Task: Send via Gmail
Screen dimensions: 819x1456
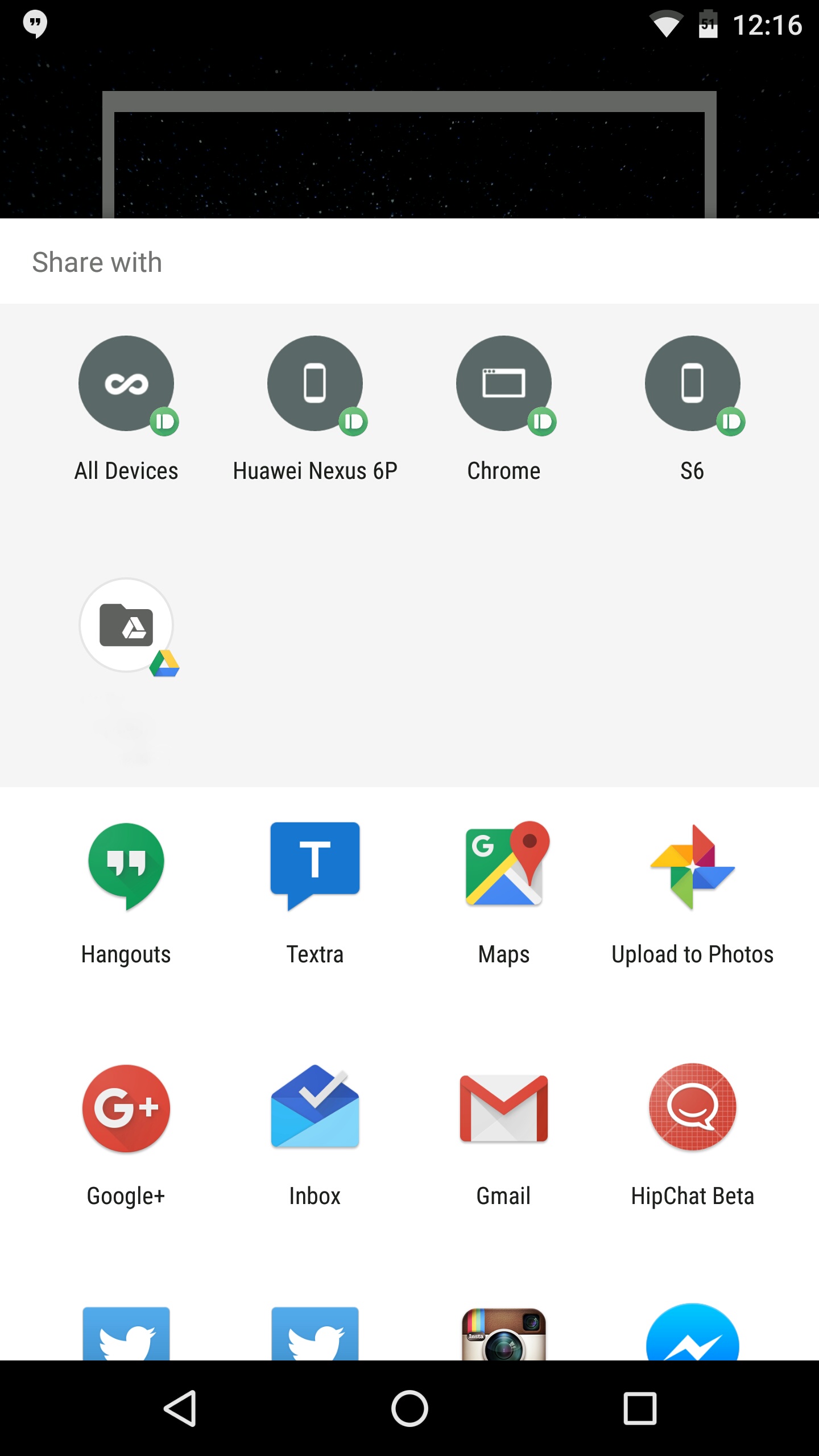Action: pyautogui.click(x=504, y=1135)
